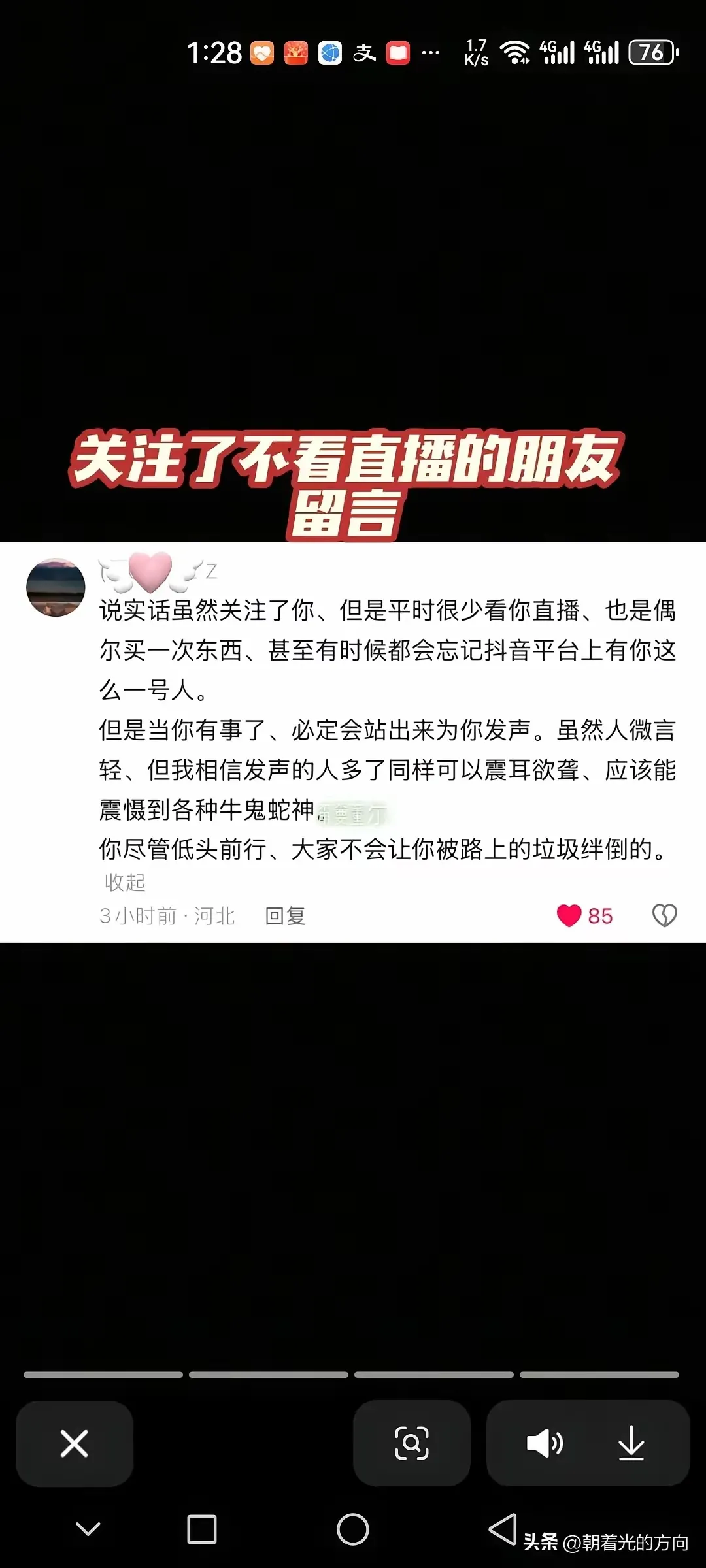Go to home screen via circle button

pos(352,1529)
